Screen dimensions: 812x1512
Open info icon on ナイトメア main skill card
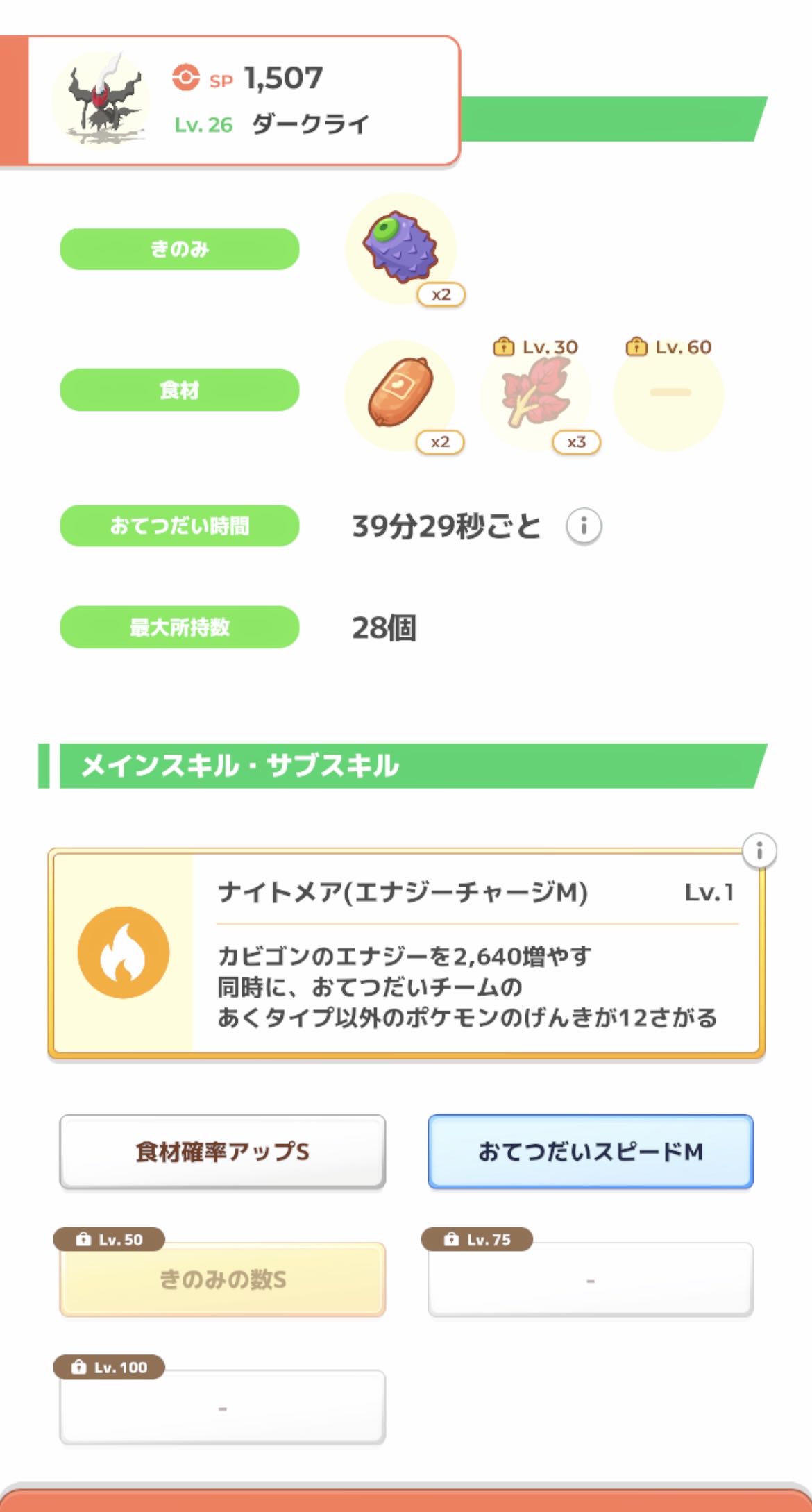tap(759, 850)
